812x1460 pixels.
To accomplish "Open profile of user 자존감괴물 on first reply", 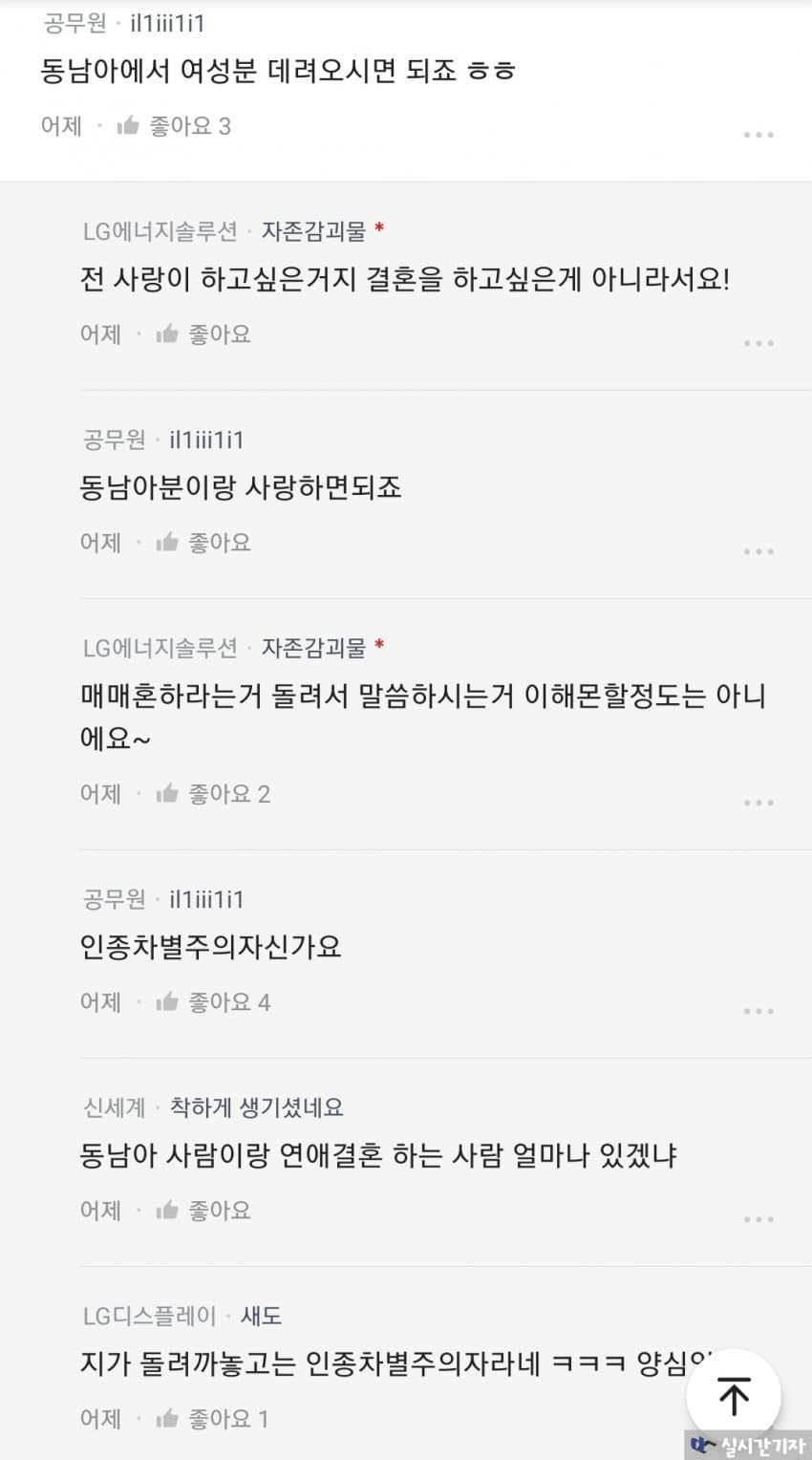I will coord(313,231).
